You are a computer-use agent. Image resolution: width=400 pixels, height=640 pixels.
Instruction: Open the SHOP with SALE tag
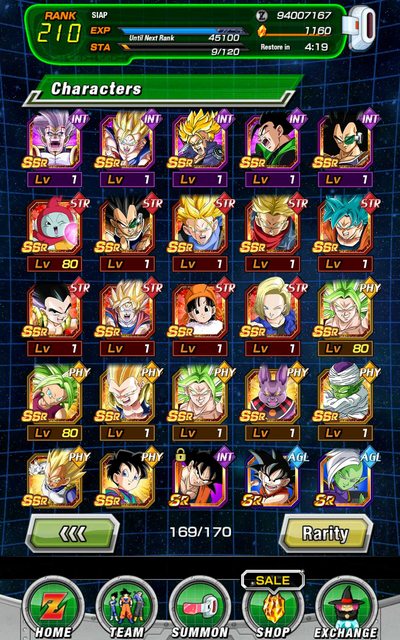tap(273, 606)
